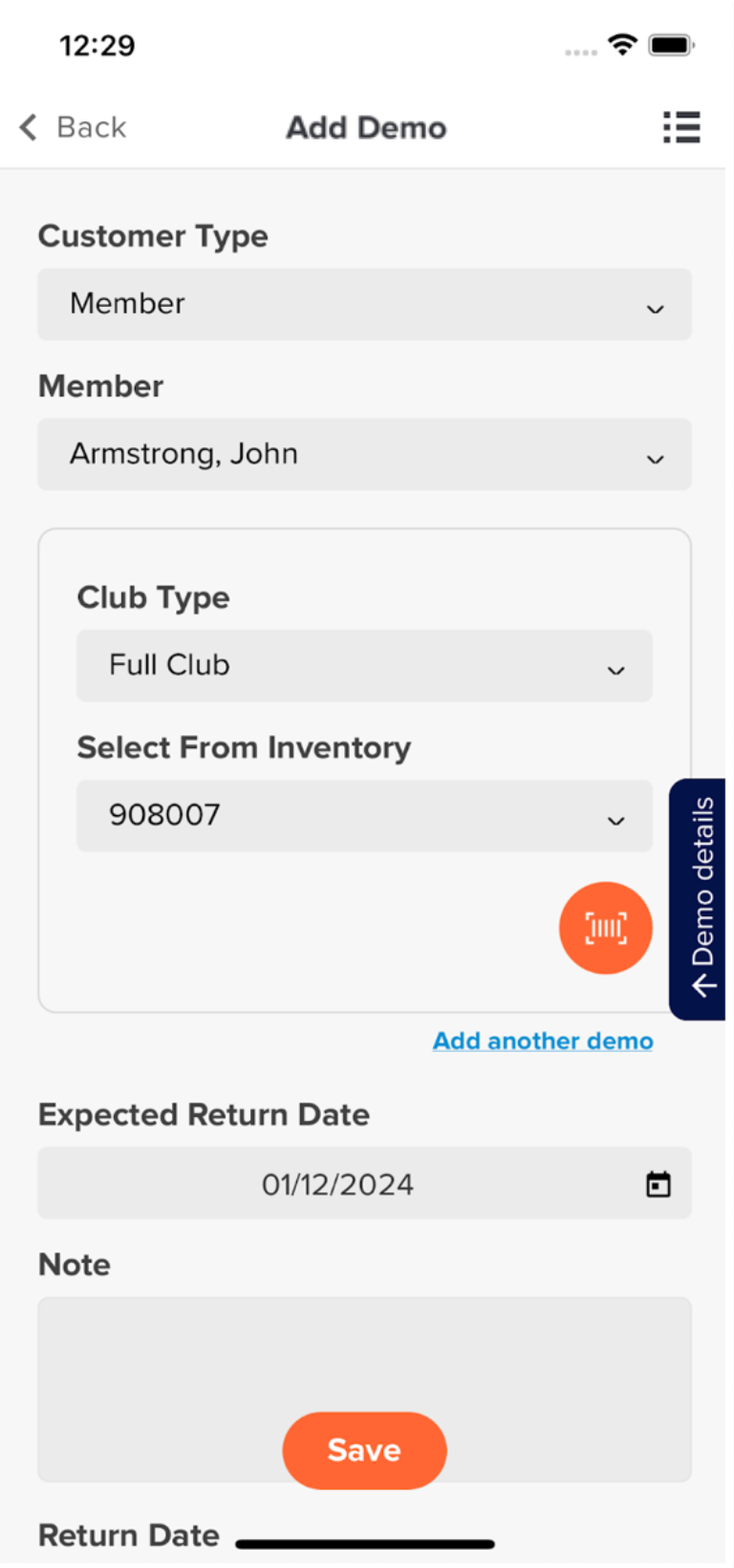The width and height of the screenshot is (734, 1568).
Task: Tap the orange barcode scan button
Action: tap(606, 928)
